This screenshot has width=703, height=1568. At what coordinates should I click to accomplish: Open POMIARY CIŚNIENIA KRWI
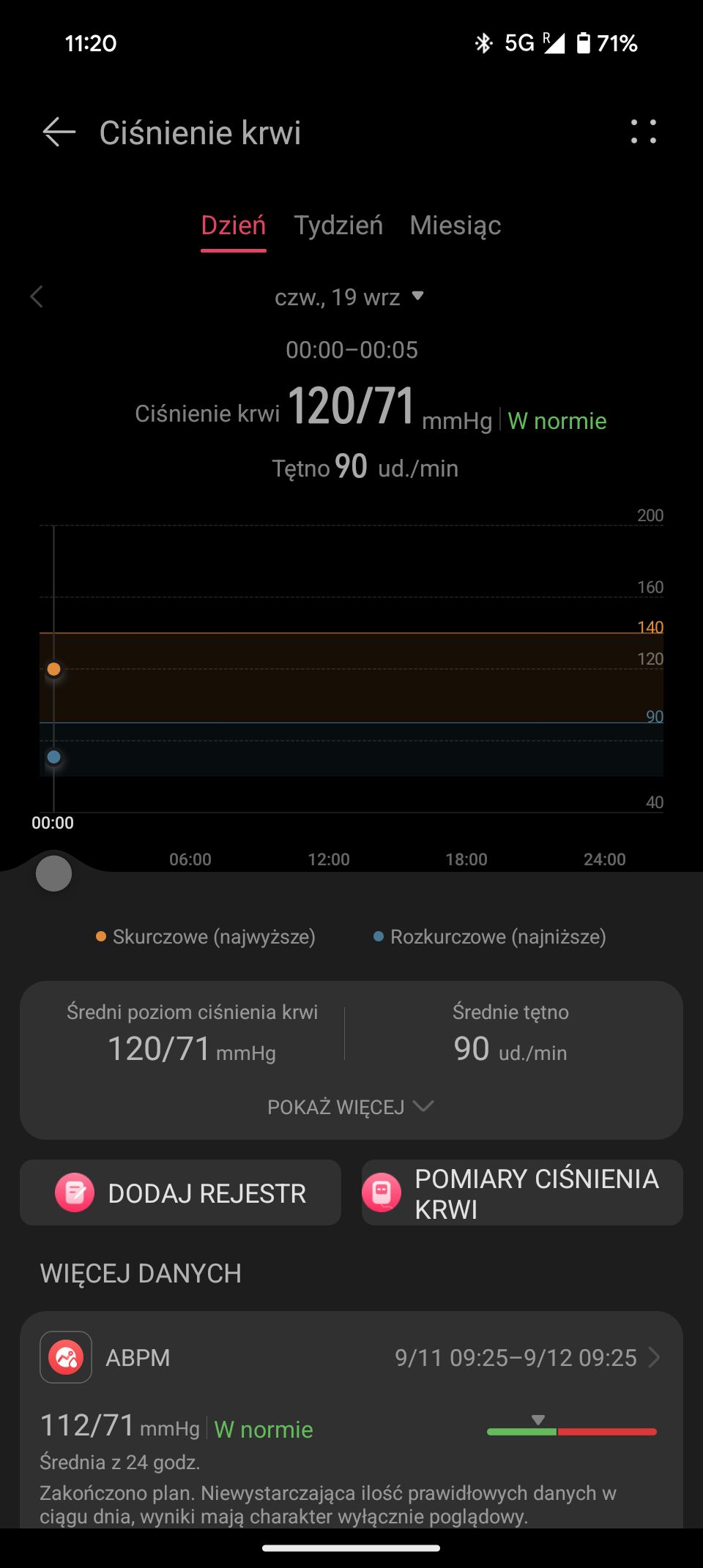tap(522, 1192)
